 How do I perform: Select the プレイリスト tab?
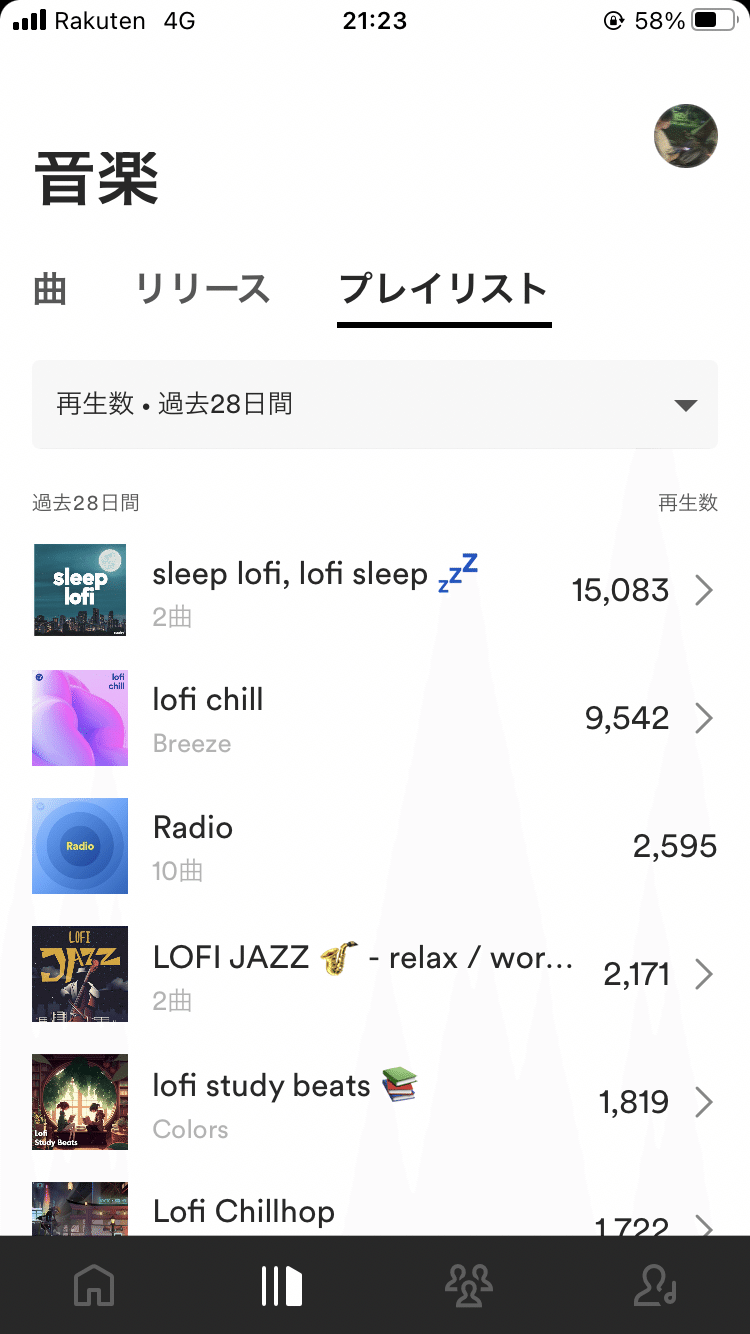(444, 289)
